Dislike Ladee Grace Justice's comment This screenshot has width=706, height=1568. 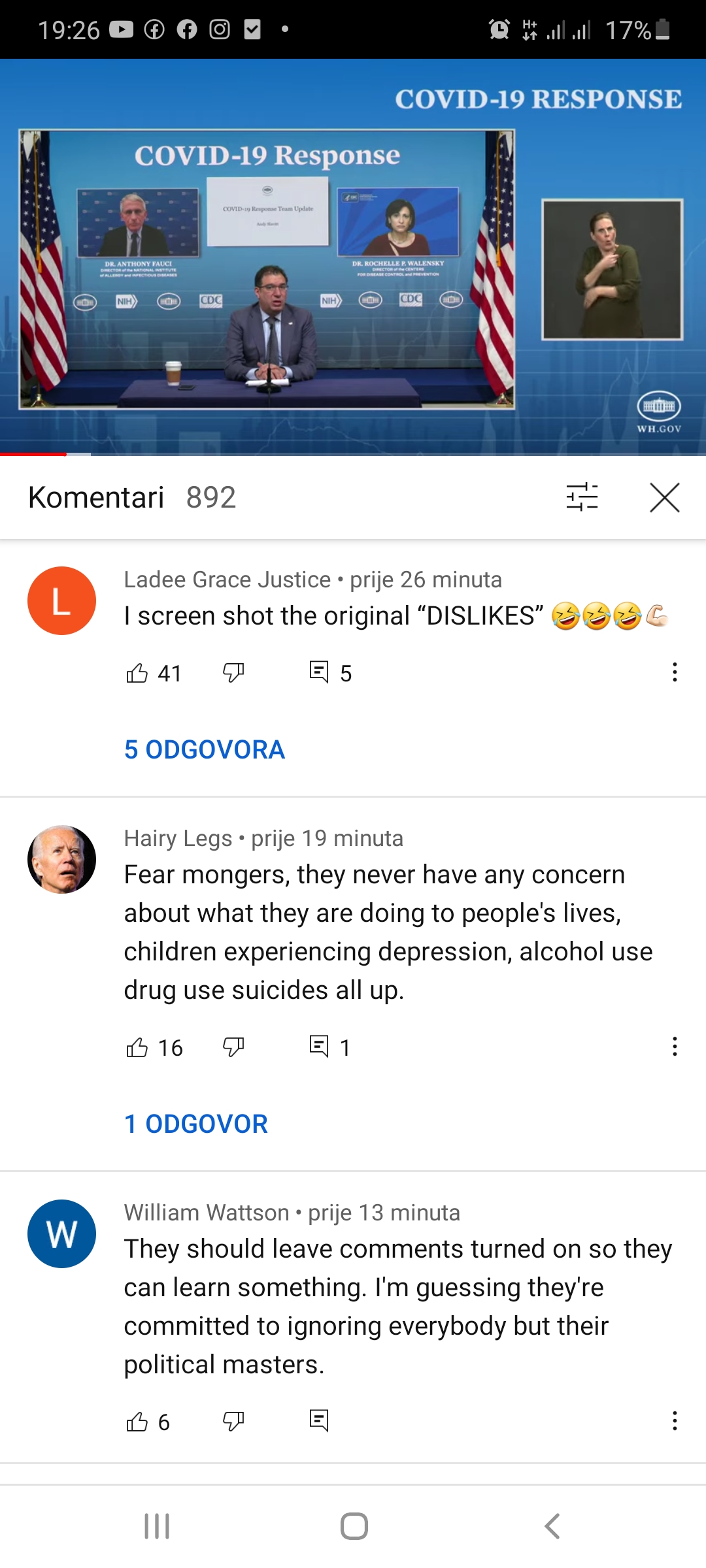point(233,672)
